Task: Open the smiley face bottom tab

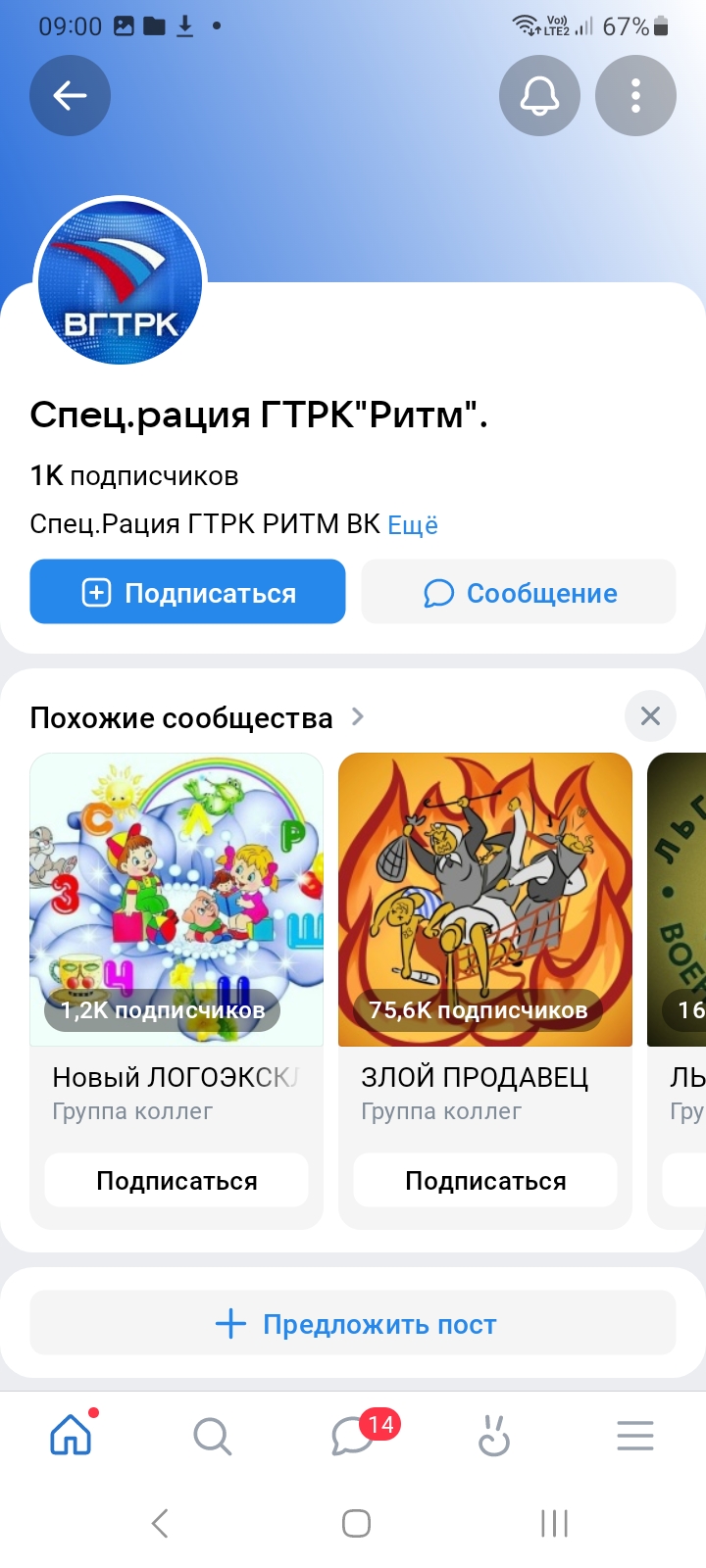Action: coord(494,1437)
